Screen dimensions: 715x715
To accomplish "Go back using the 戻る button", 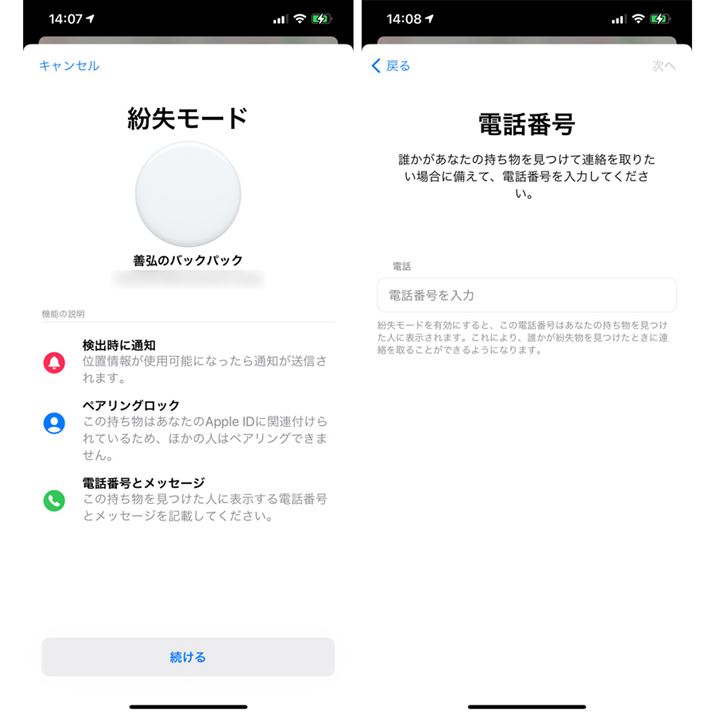I will click(391, 66).
